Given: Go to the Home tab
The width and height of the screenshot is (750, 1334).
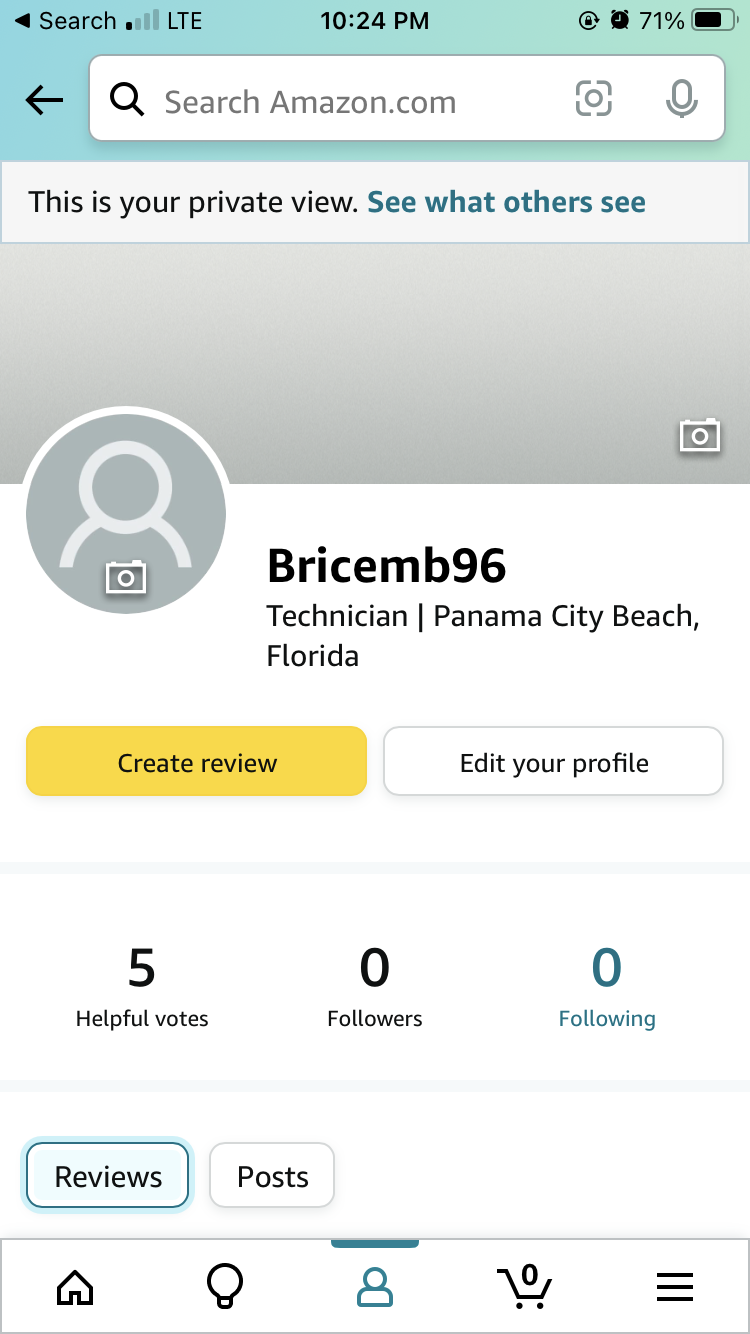Looking at the screenshot, I should pyautogui.click(x=76, y=1287).
